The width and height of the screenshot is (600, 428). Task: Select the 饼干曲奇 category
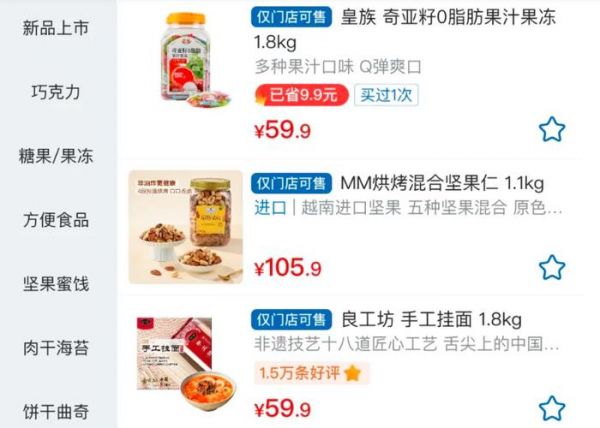(x=56, y=411)
